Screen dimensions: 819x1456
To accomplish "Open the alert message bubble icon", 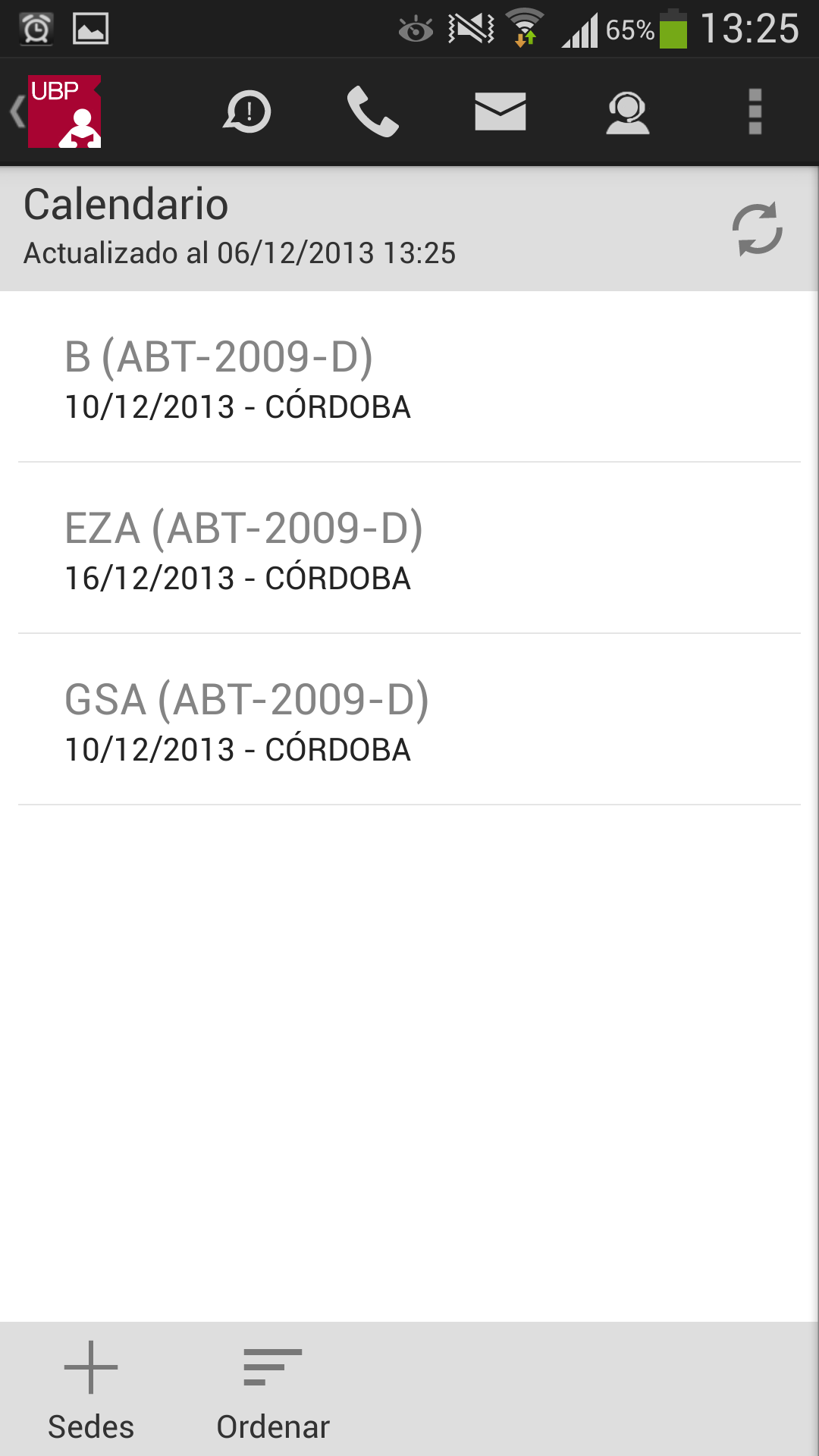I will pos(247,112).
